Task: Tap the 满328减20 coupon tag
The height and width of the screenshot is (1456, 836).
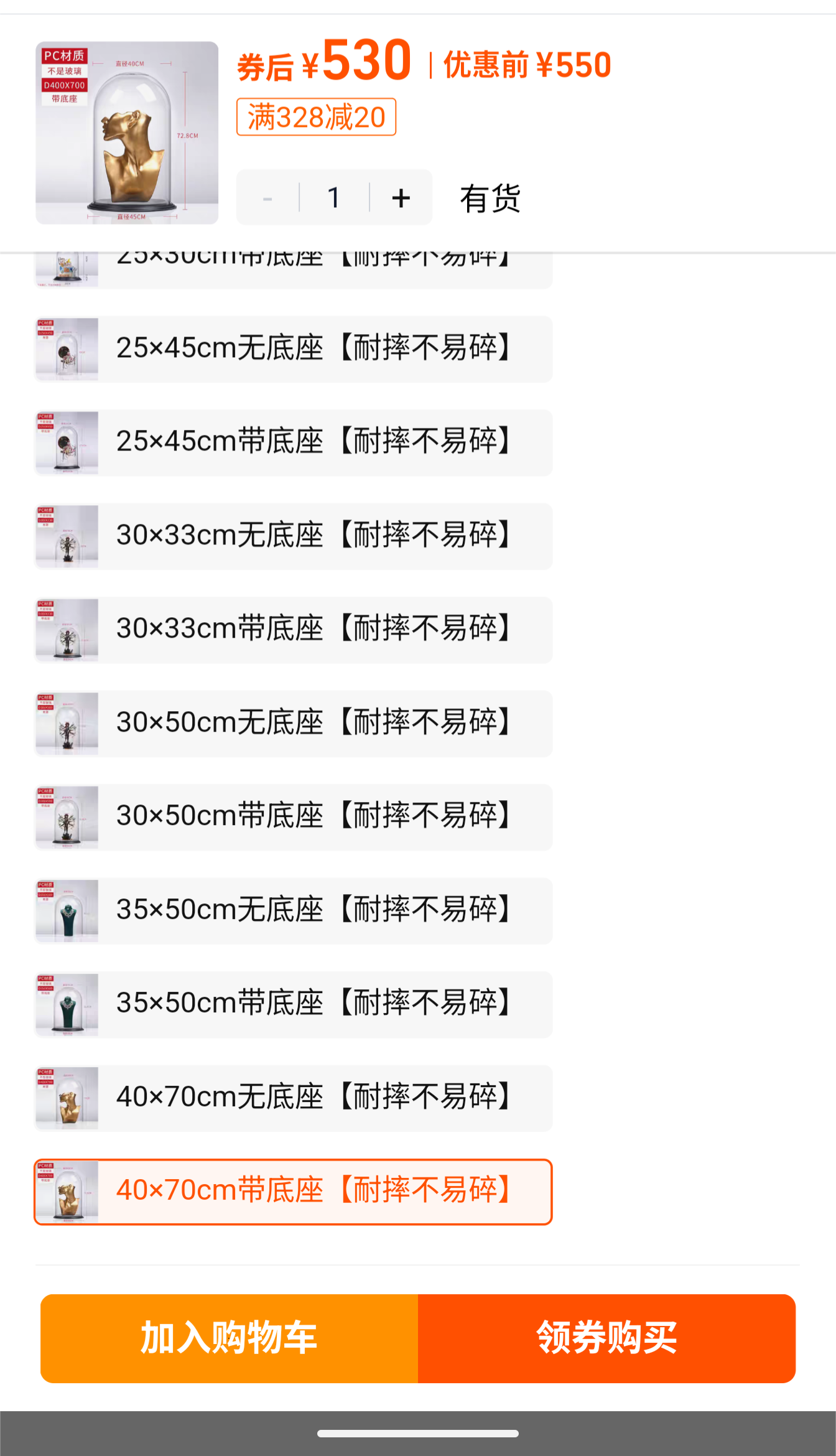Action: coord(316,117)
